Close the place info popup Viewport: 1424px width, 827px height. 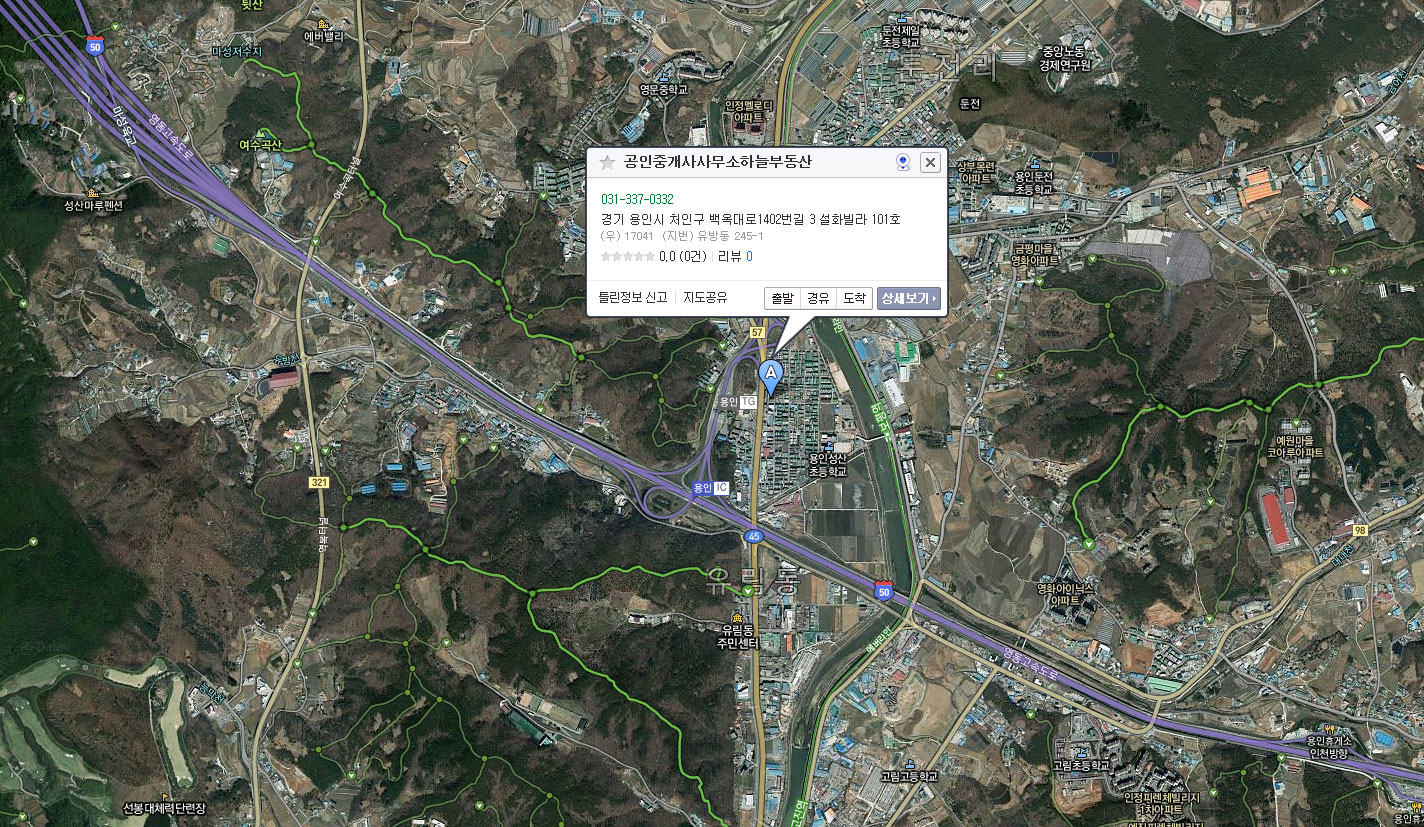tap(930, 162)
